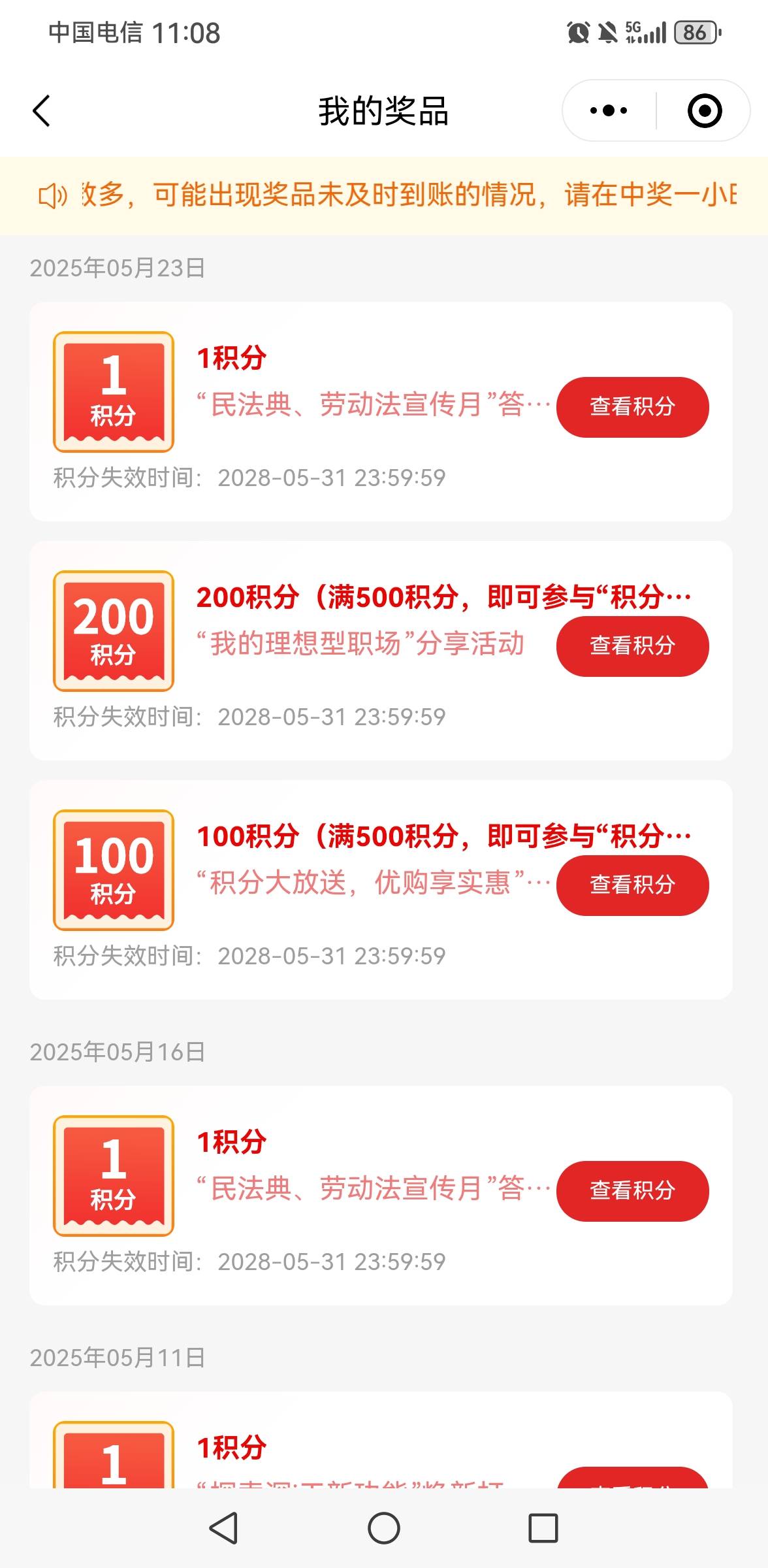
Task: Tap the system home button
Action: pos(384,1528)
